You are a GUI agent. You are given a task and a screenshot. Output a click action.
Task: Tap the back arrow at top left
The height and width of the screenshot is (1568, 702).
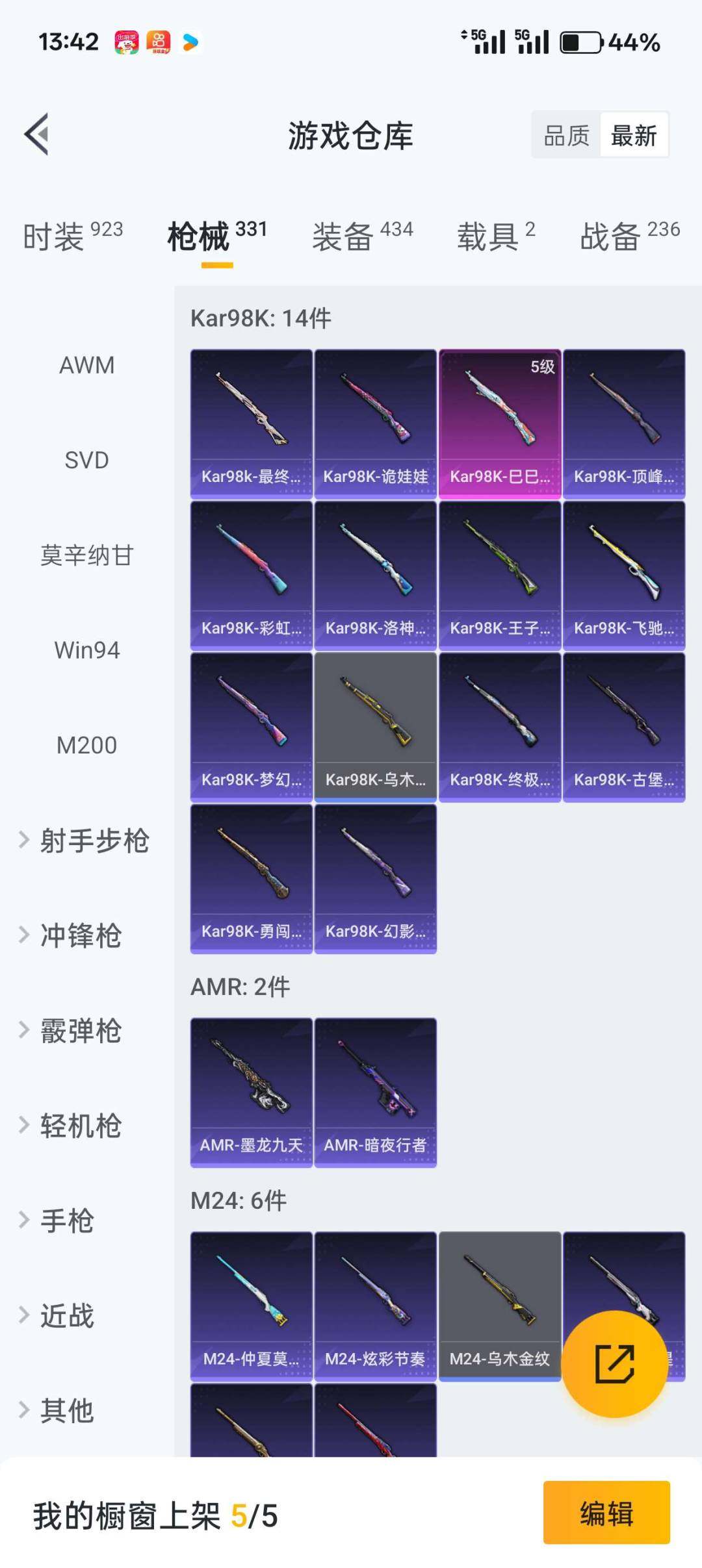coord(38,134)
